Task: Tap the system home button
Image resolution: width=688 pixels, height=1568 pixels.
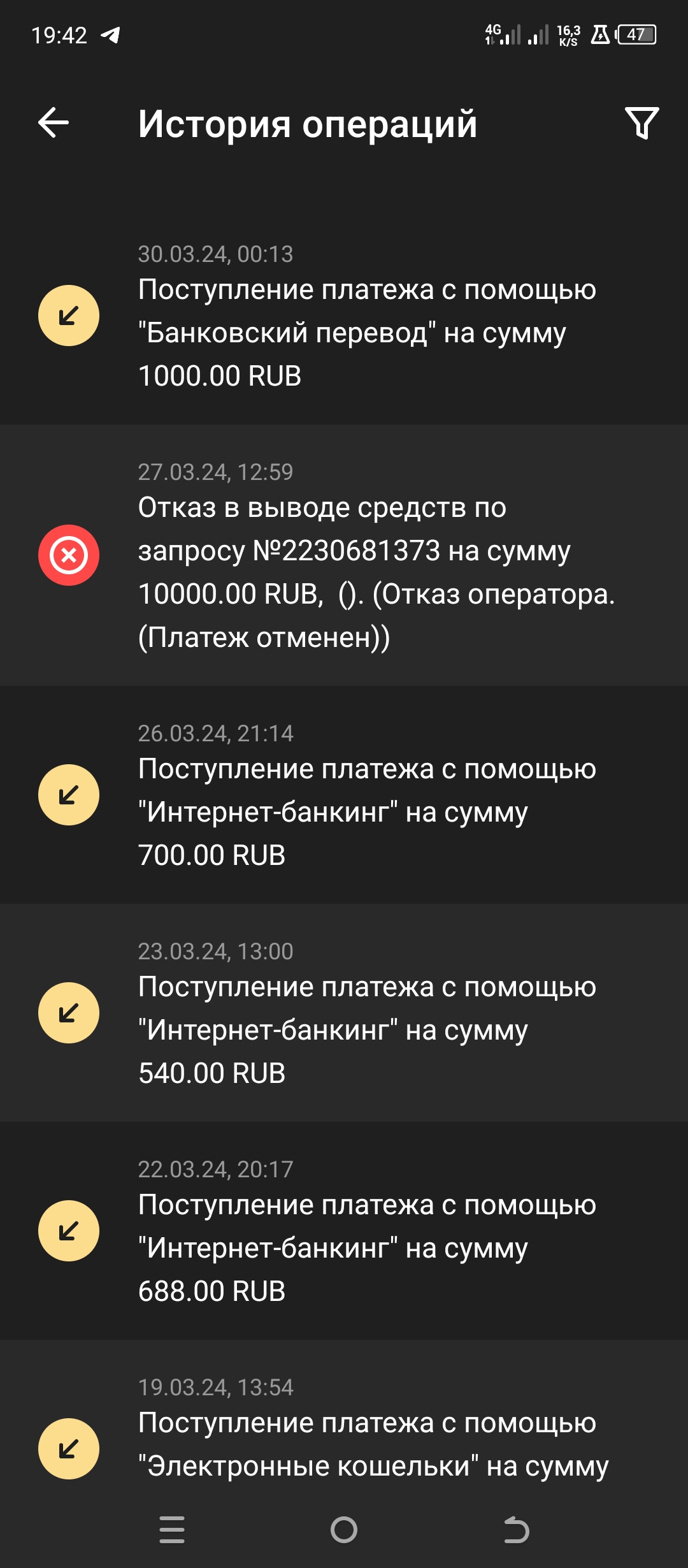Action: [344, 1529]
